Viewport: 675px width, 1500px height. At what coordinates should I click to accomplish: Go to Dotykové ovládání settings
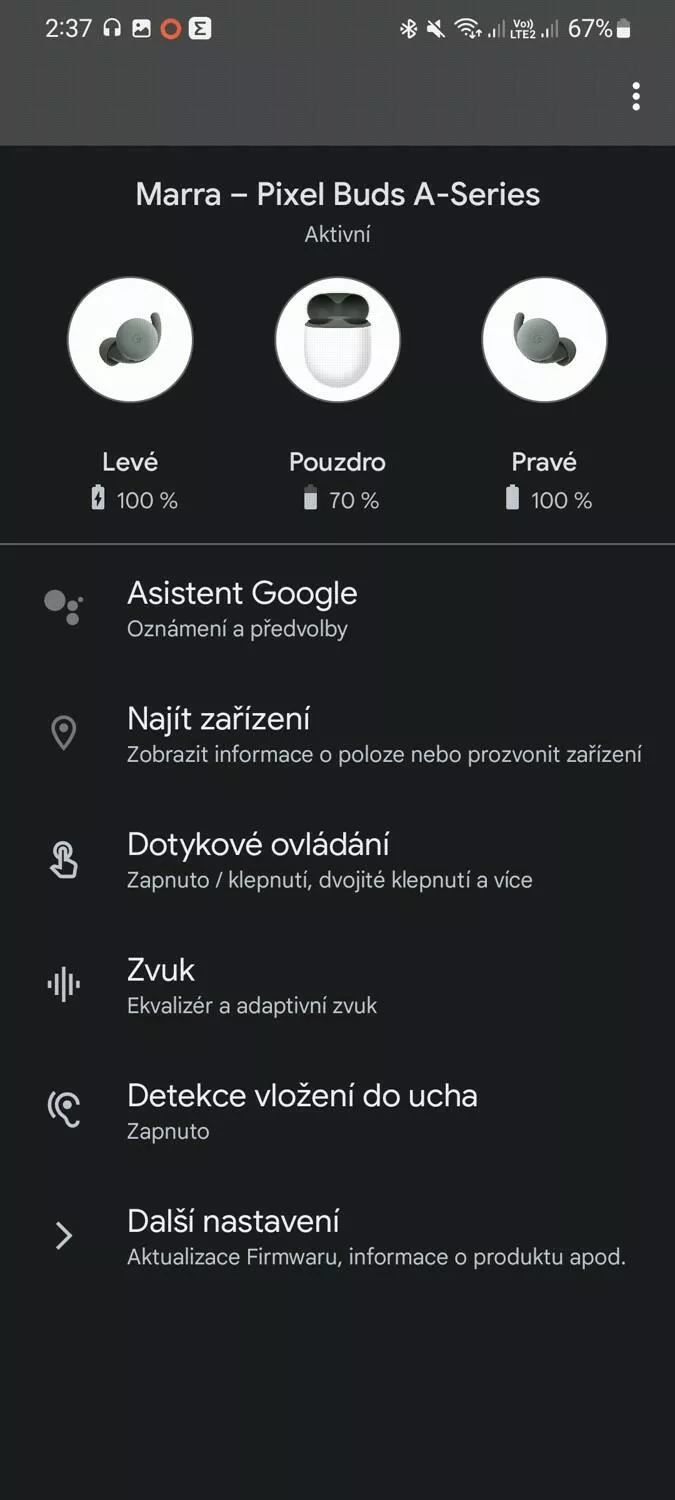tap(337, 860)
